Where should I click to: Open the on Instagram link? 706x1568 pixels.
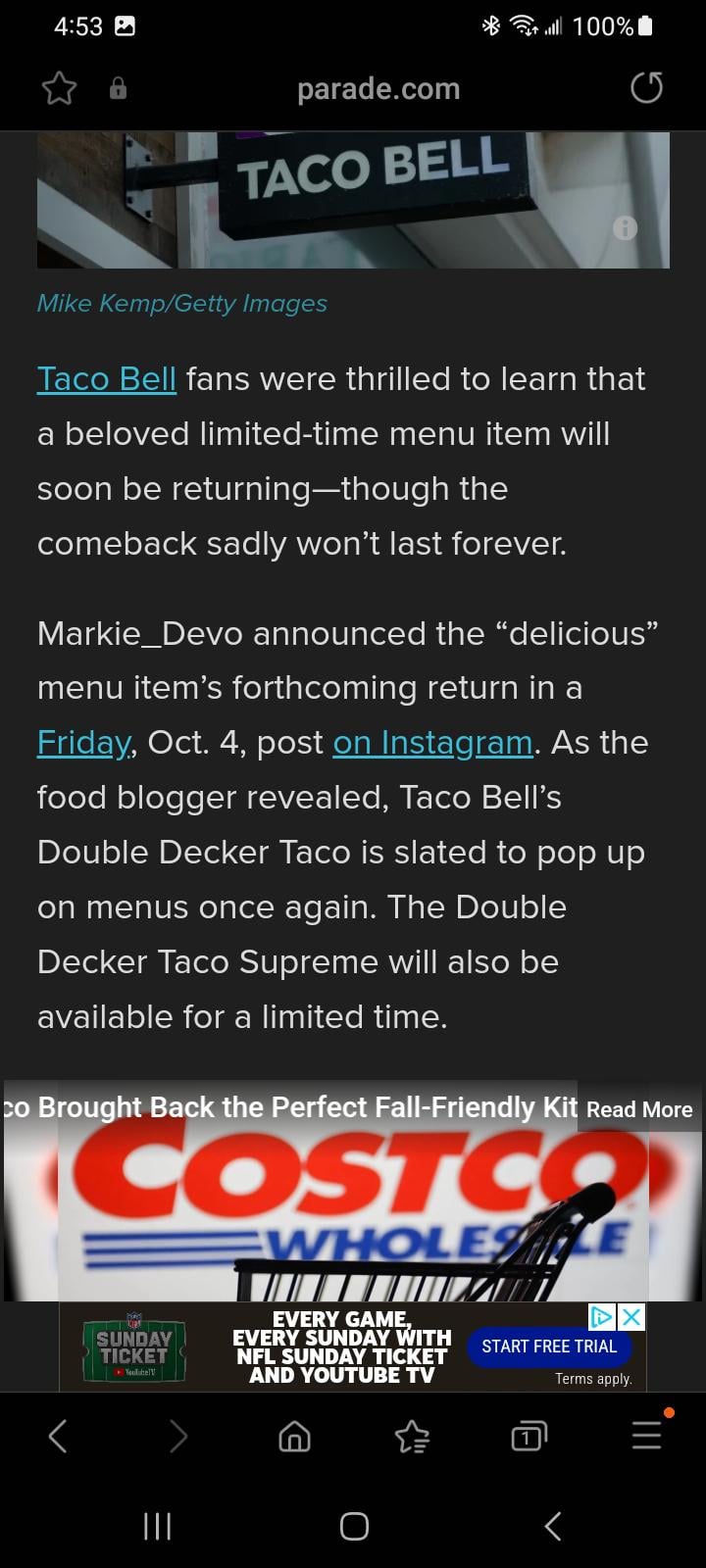432,743
